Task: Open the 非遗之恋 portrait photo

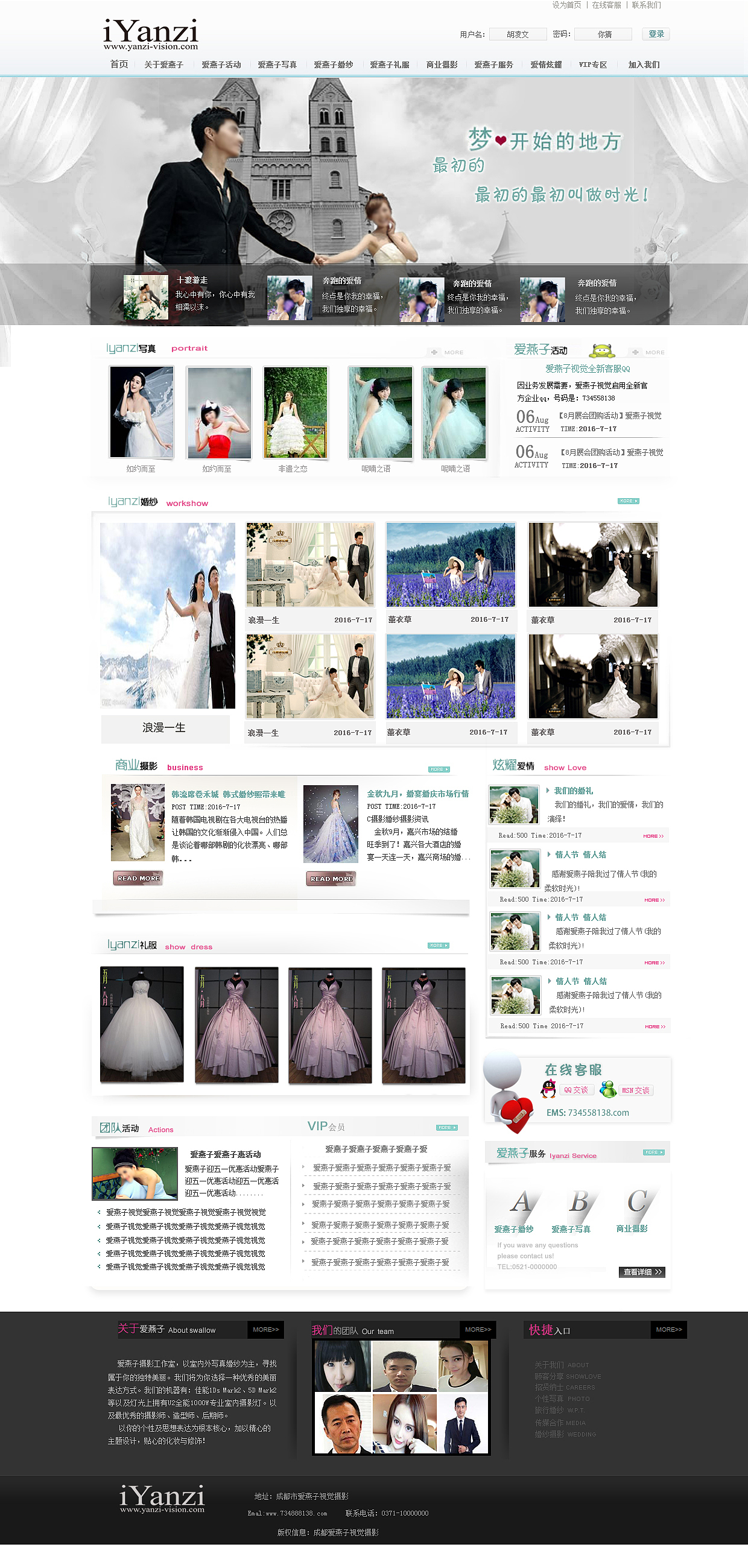Action: coord(296,413)
